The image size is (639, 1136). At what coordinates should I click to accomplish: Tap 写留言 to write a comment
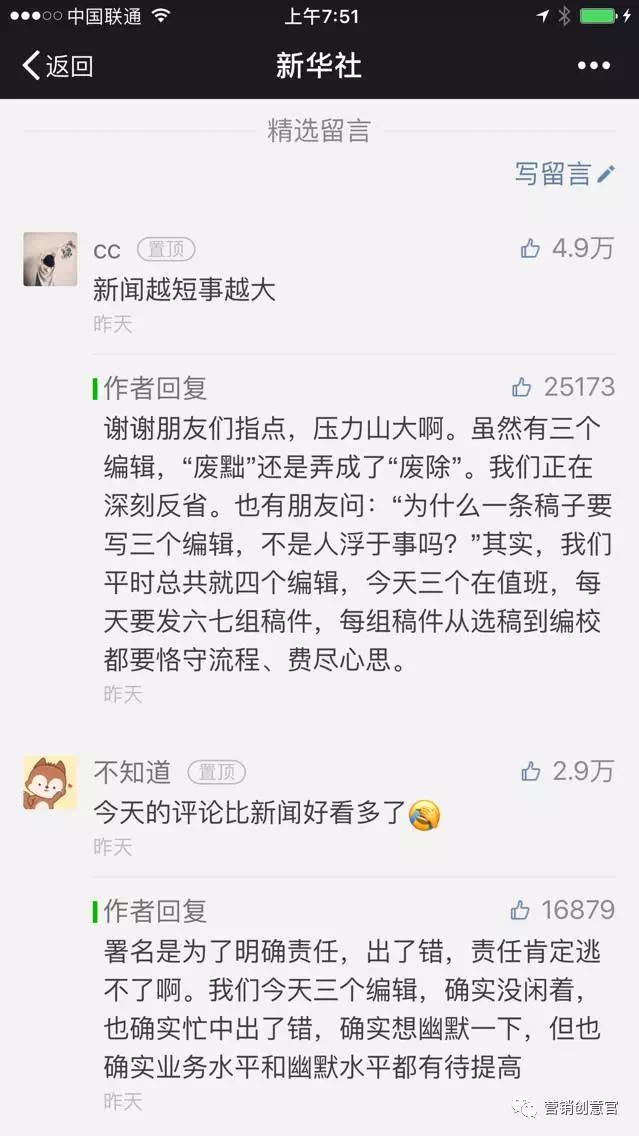click(x=563, y=173)
